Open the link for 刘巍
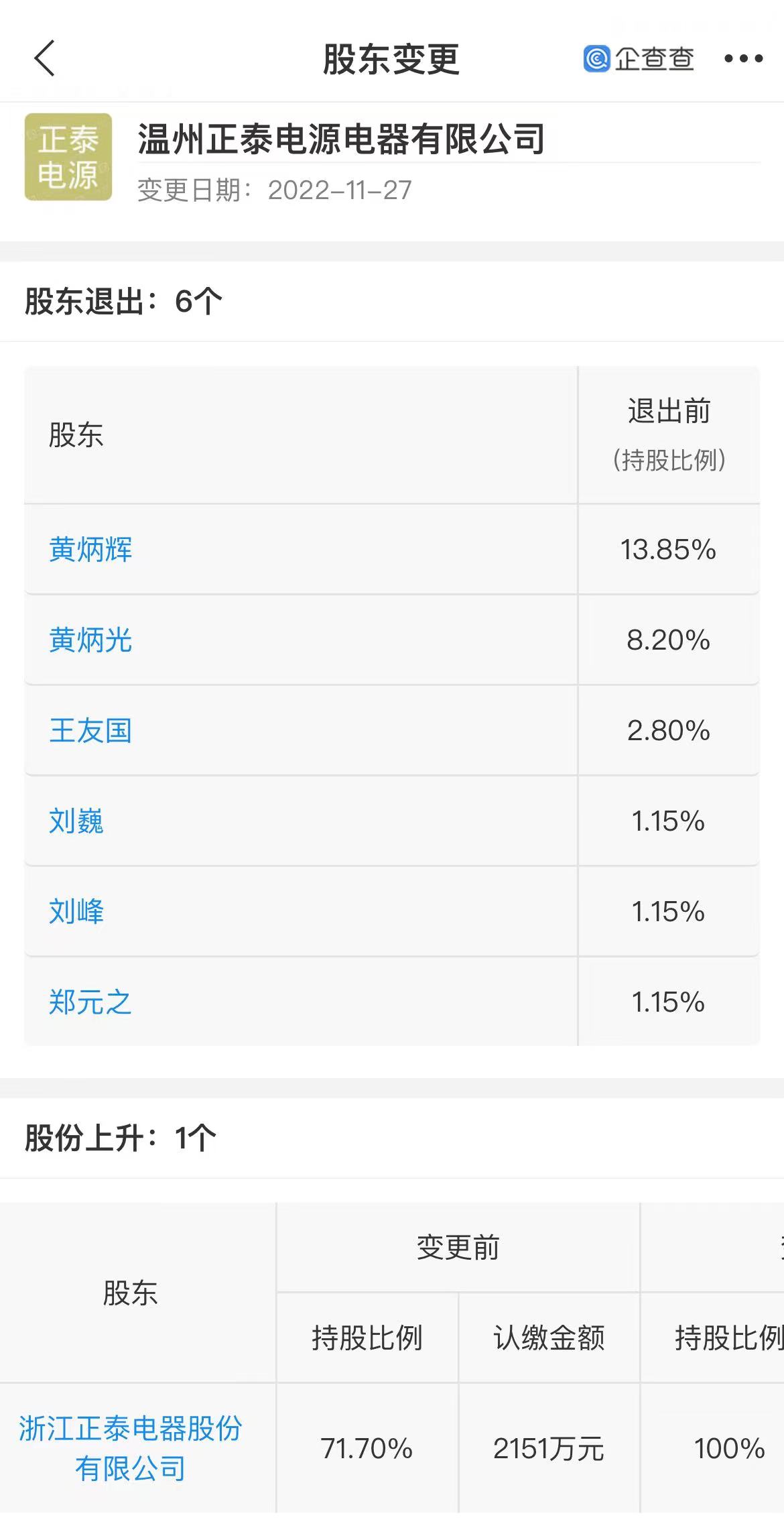The image size is (784, 1538). pyautogui.click(x=76, y=821)
